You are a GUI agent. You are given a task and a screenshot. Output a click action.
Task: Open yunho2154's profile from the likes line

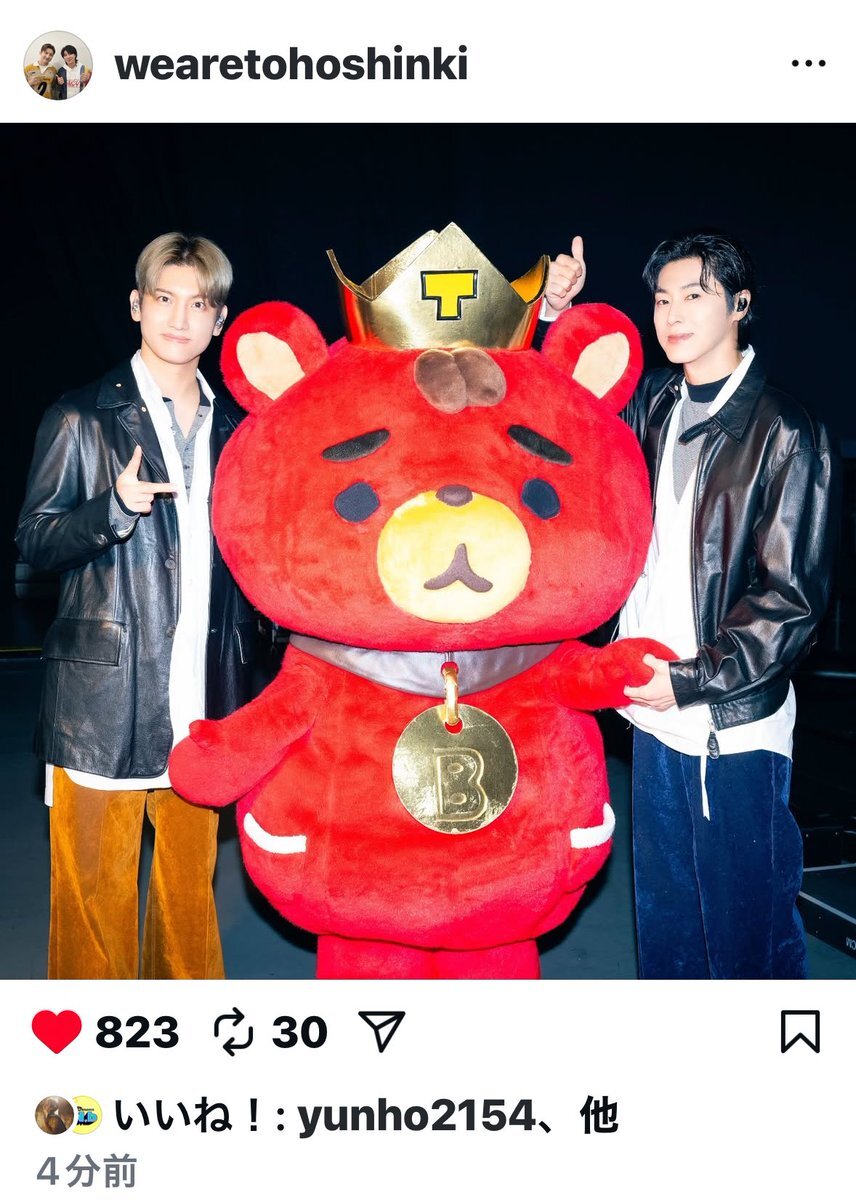(416, 1116)
